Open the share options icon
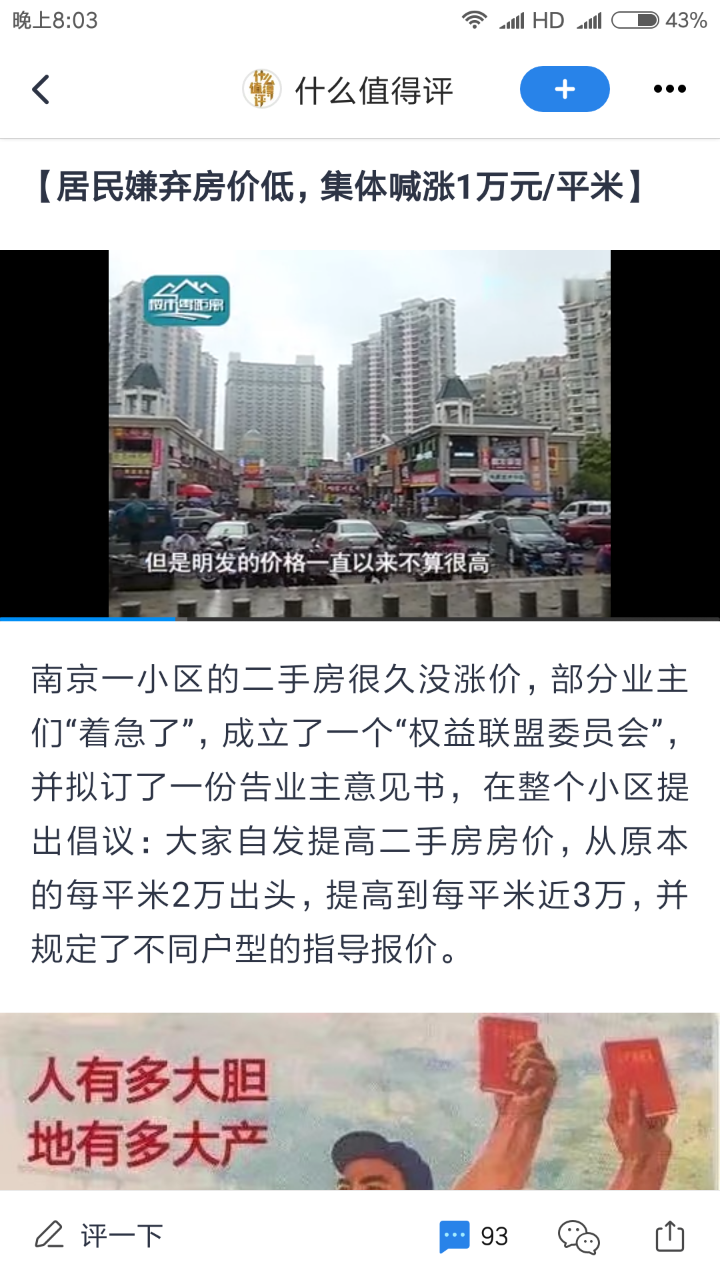The image size is (720, 1280). click(669, 1236)
